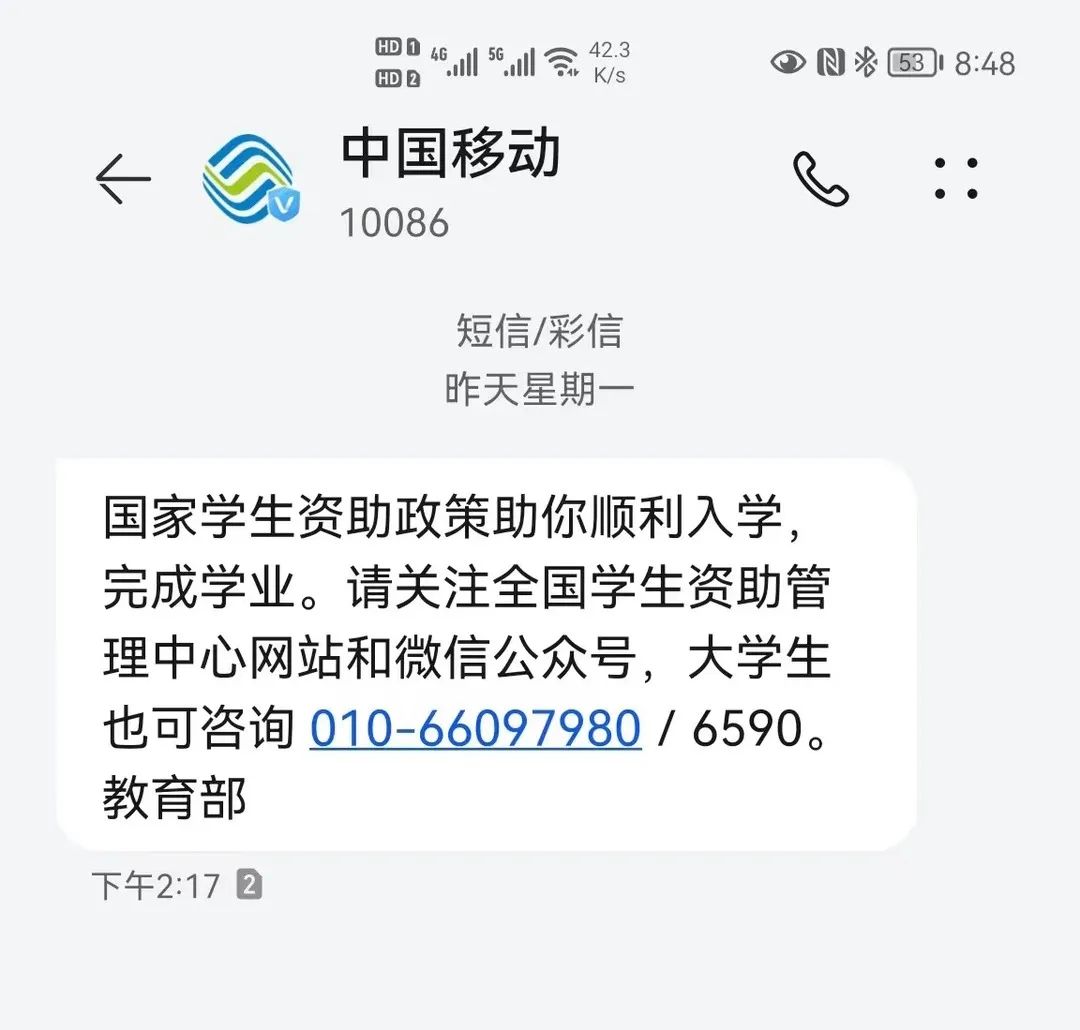The image size is (1080, 1030).
Task: Open the four-dot more options menu
Action: click(956, 179)
